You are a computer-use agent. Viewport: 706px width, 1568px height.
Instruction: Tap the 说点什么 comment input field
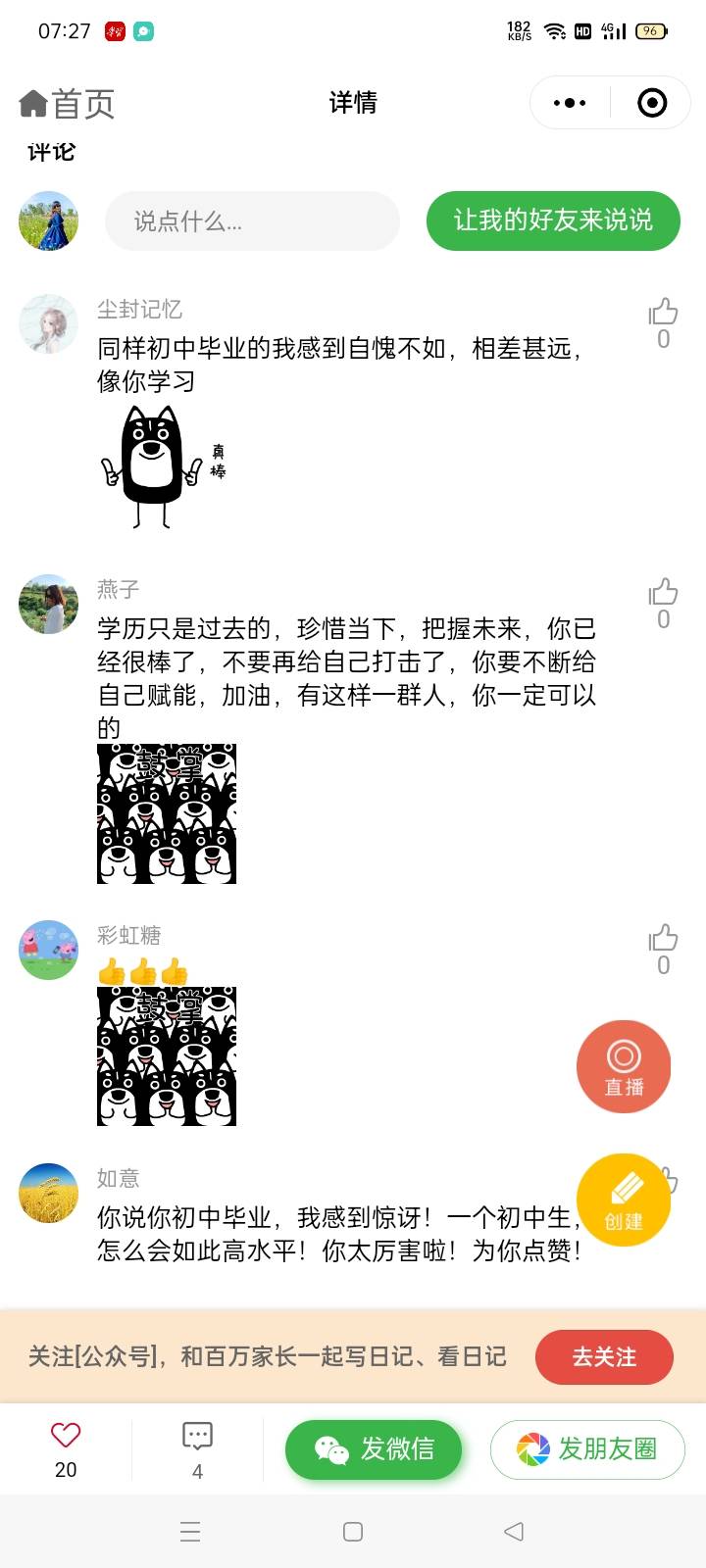tap(252, 221)
